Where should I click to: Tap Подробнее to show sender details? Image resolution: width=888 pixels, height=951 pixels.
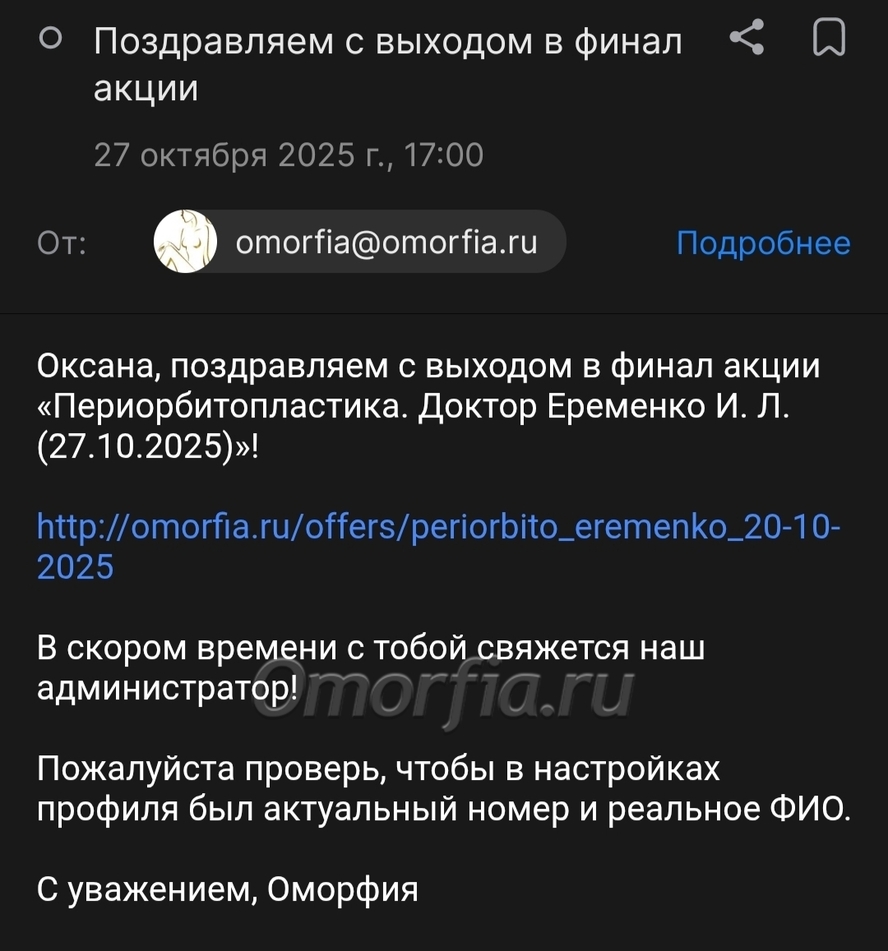pos(763,243)
